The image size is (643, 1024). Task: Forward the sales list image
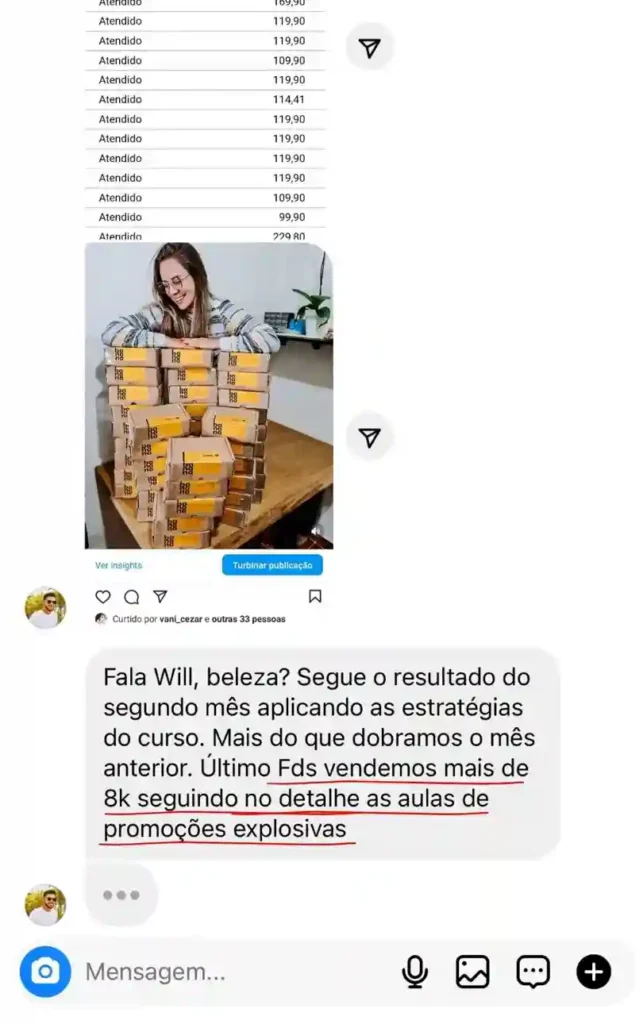coord(369,47)
